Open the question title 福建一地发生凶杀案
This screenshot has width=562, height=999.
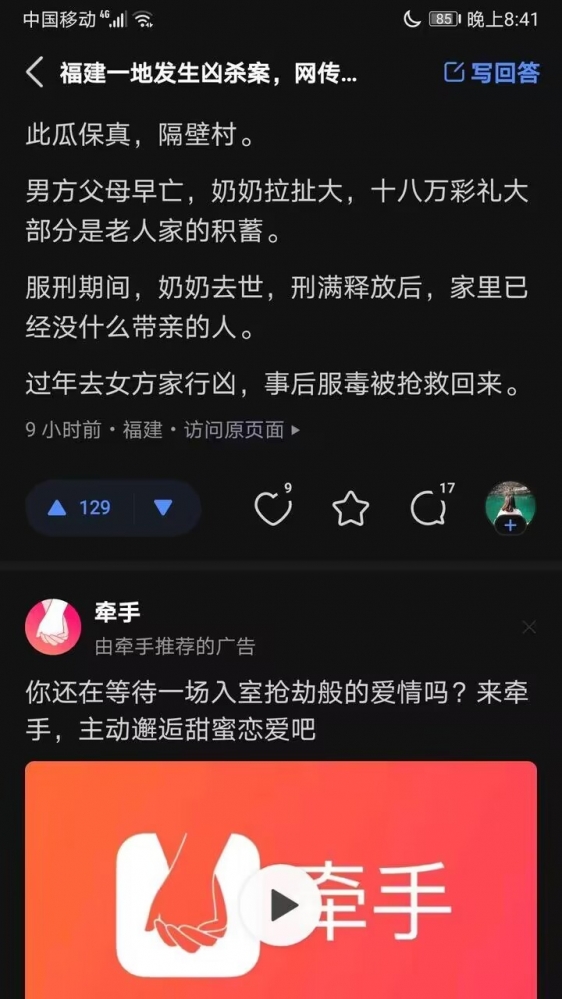coord(208,74)
